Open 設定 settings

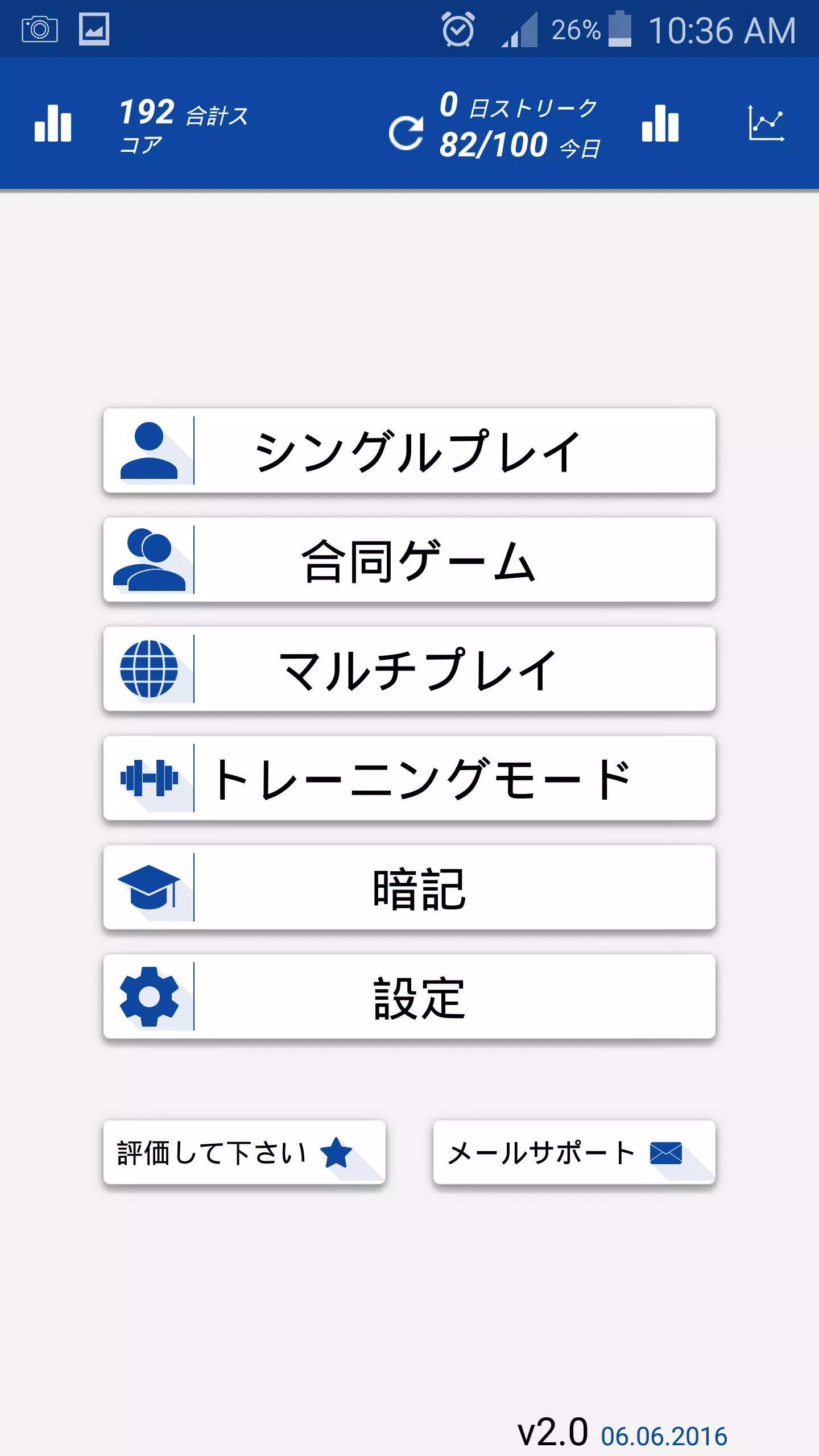tap(409, 996)
